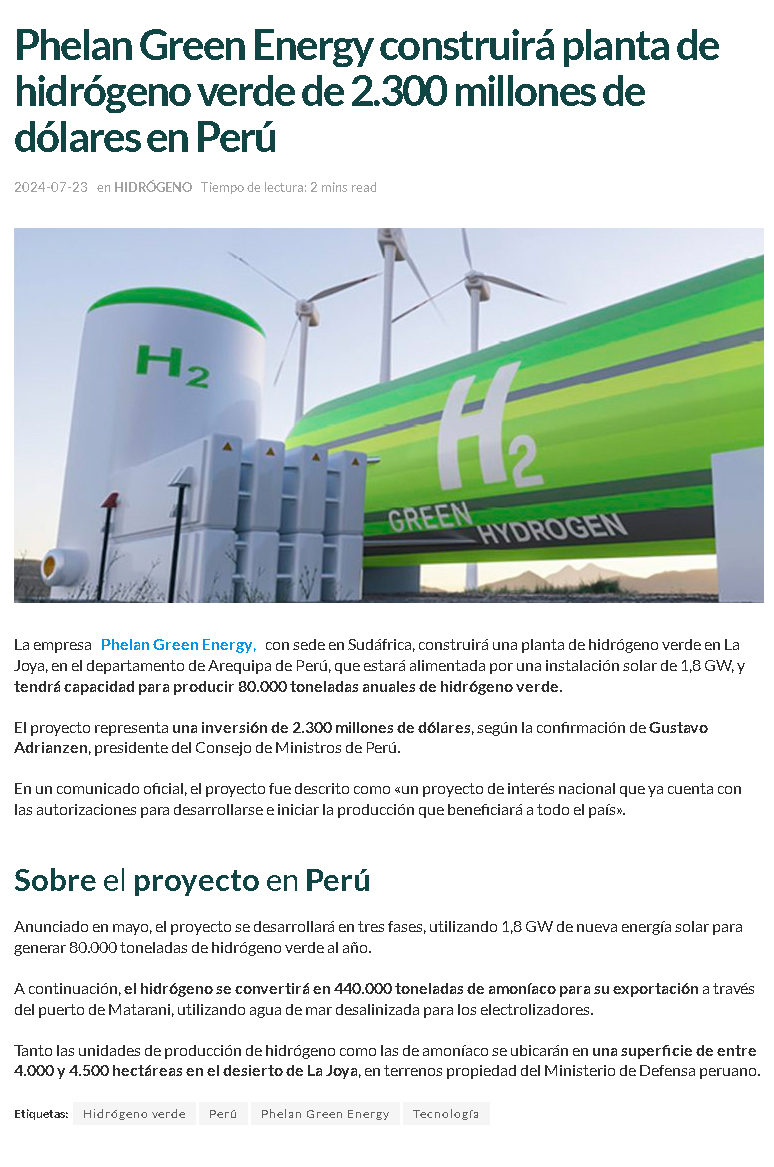Open the HIDRÓGENO category link
This screenshot has height=1167, width=774.
[x=153, y=187]
